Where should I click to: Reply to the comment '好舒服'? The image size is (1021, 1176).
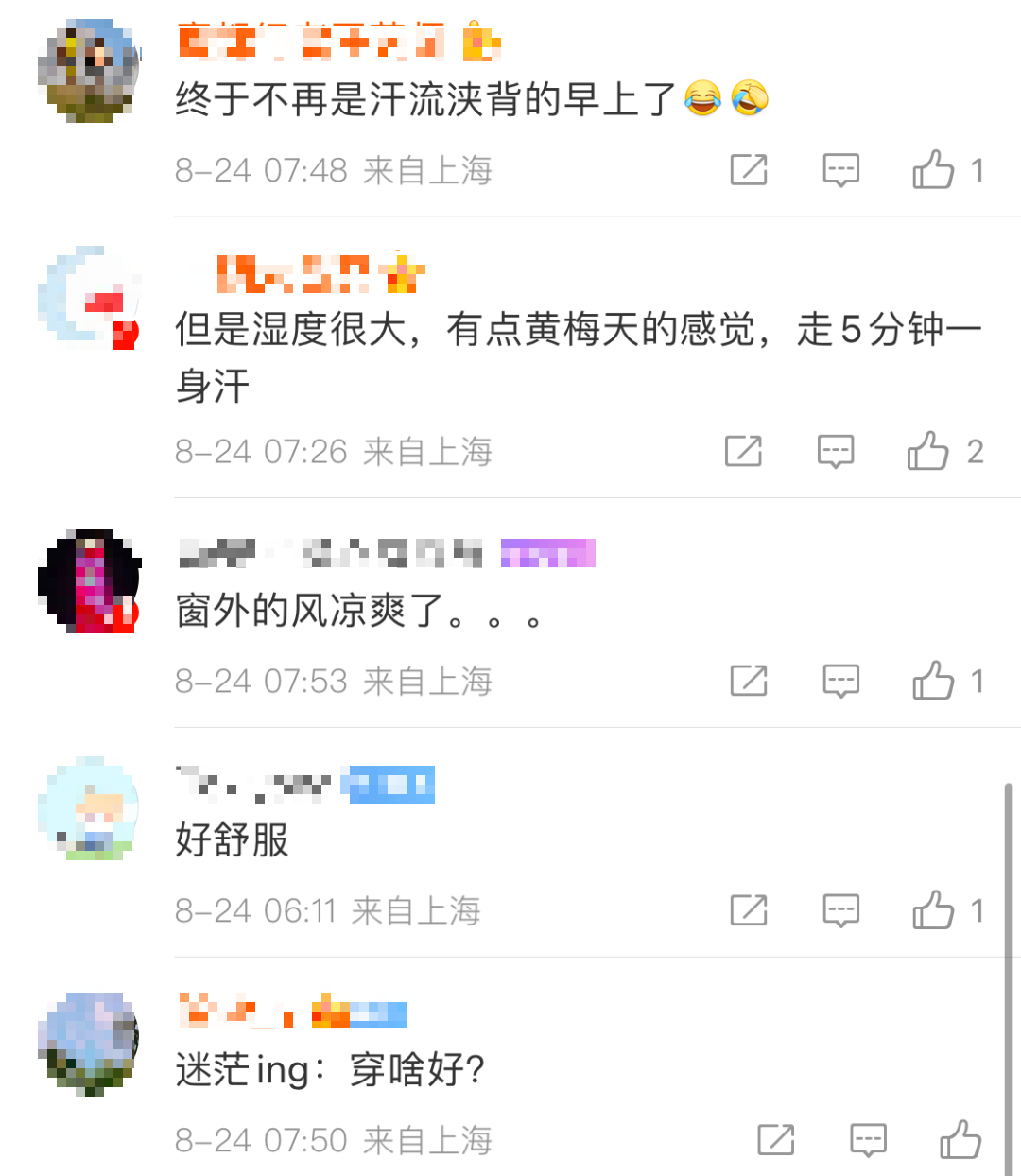[x=840, y=910]
